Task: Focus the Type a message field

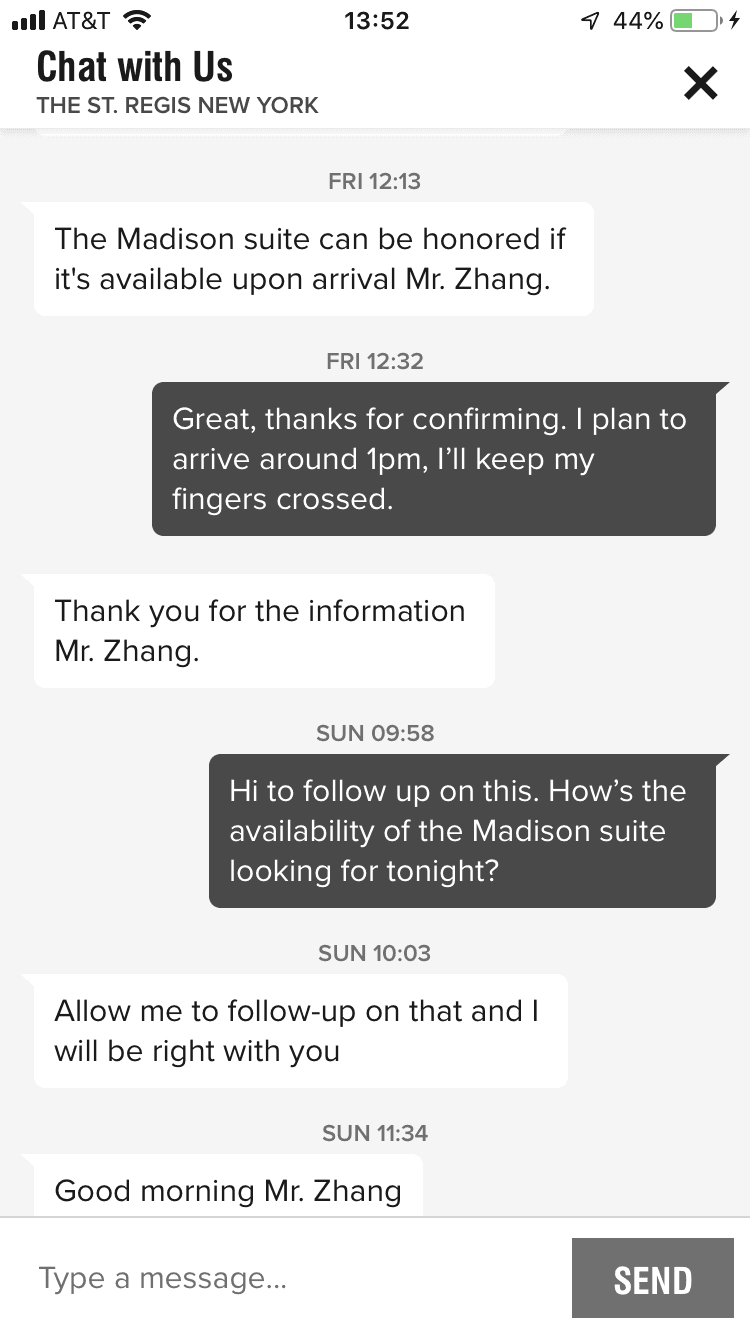Action: tap(290, 1277)
